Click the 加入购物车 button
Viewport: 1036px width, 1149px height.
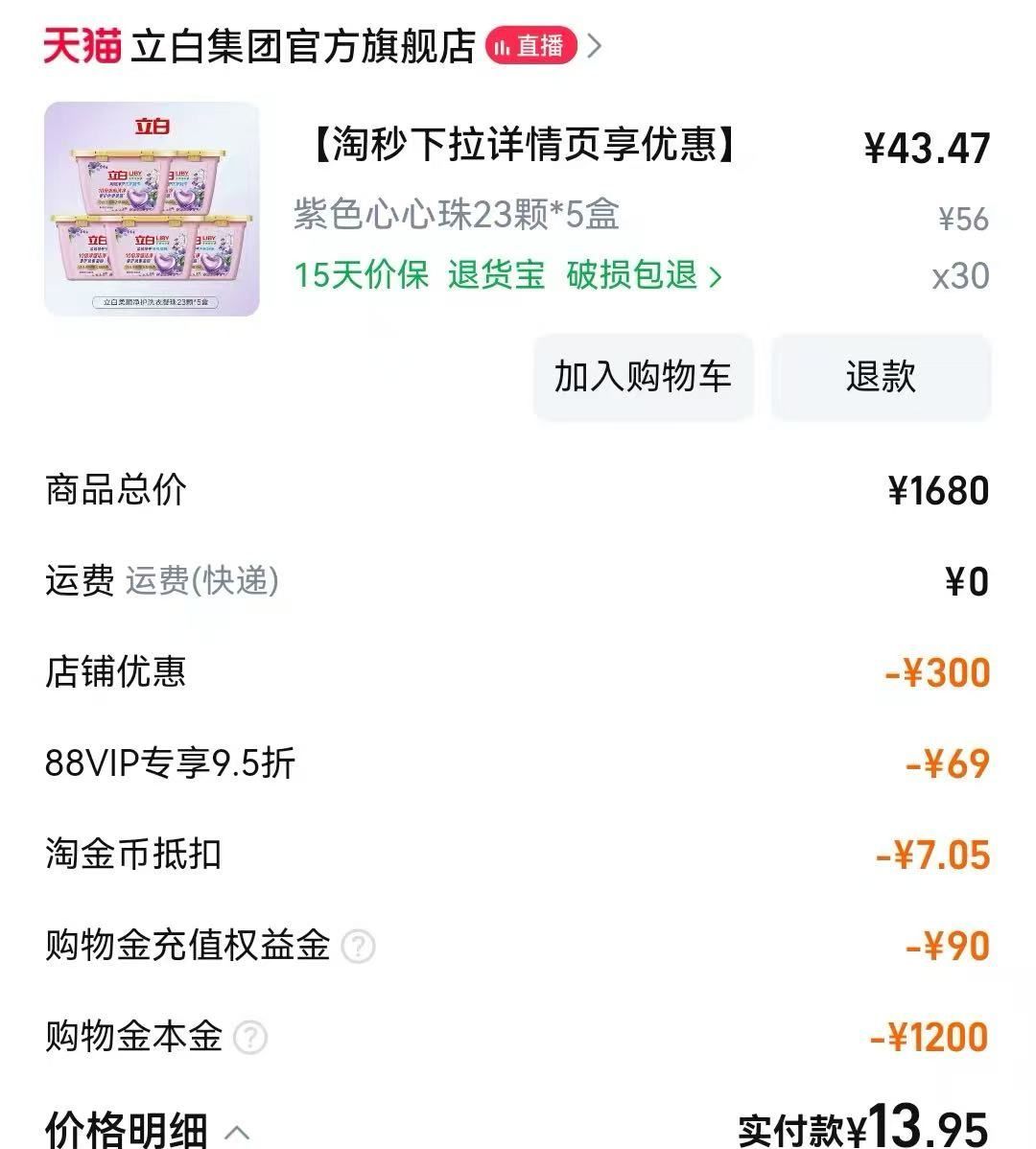[x=641, y=377]
